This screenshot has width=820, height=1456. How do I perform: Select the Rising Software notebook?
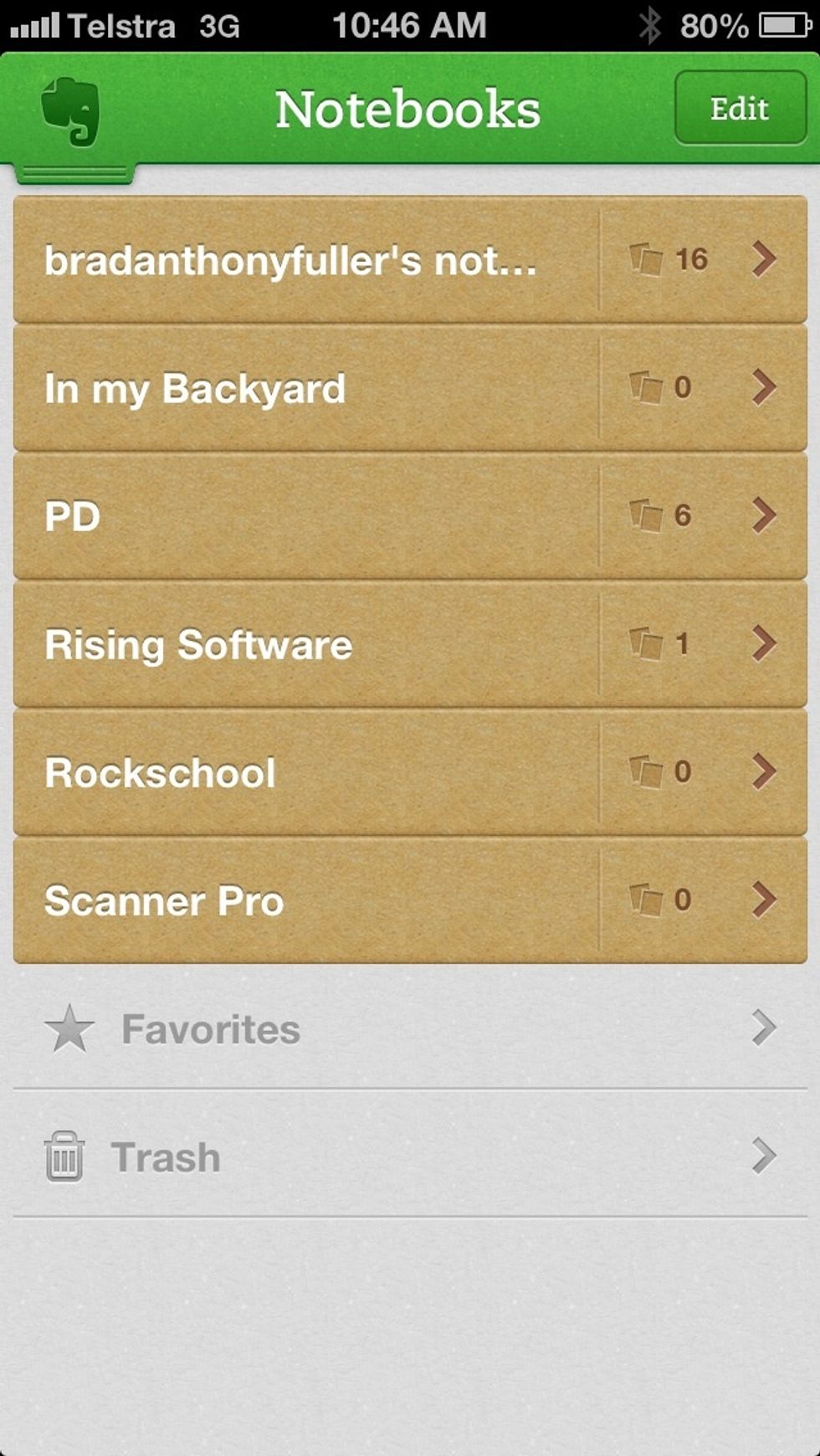pyautogui.click(x=410, y=643)
